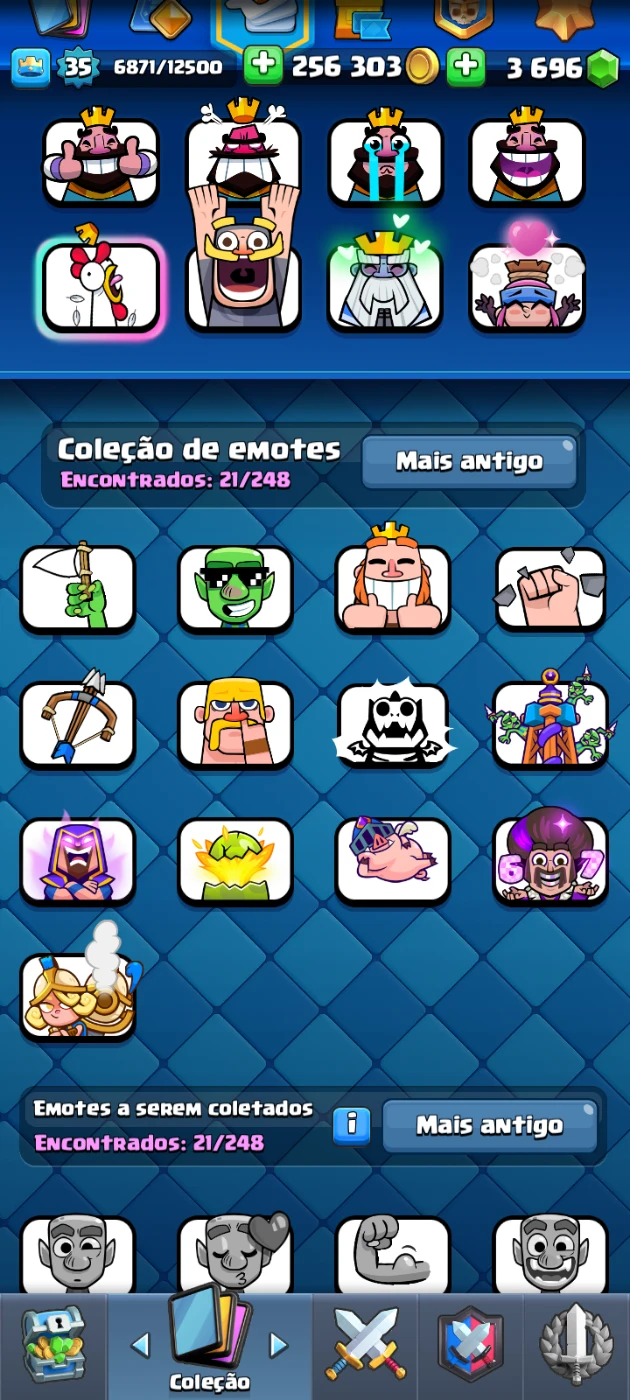Pick the goblin with sunglasses emote

[x=235, y=589]
